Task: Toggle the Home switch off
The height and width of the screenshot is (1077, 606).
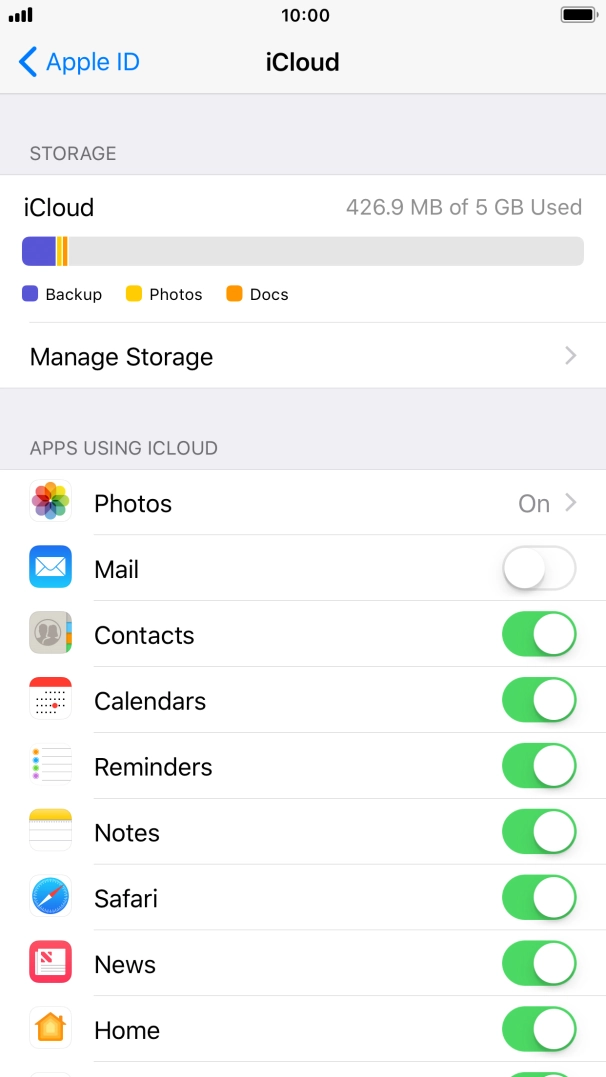Action: (x=539, y=1030)
